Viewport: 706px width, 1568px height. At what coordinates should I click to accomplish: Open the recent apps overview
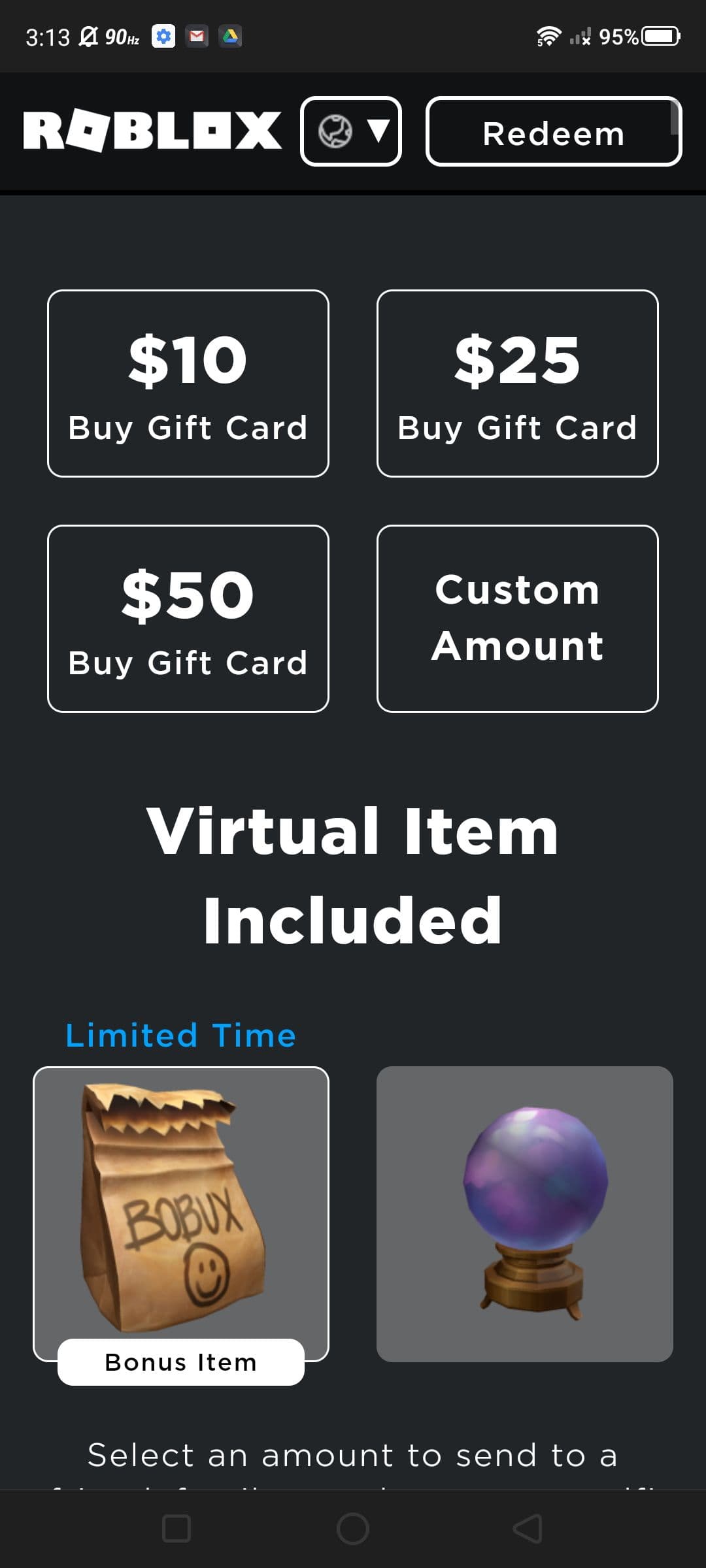176,1529
